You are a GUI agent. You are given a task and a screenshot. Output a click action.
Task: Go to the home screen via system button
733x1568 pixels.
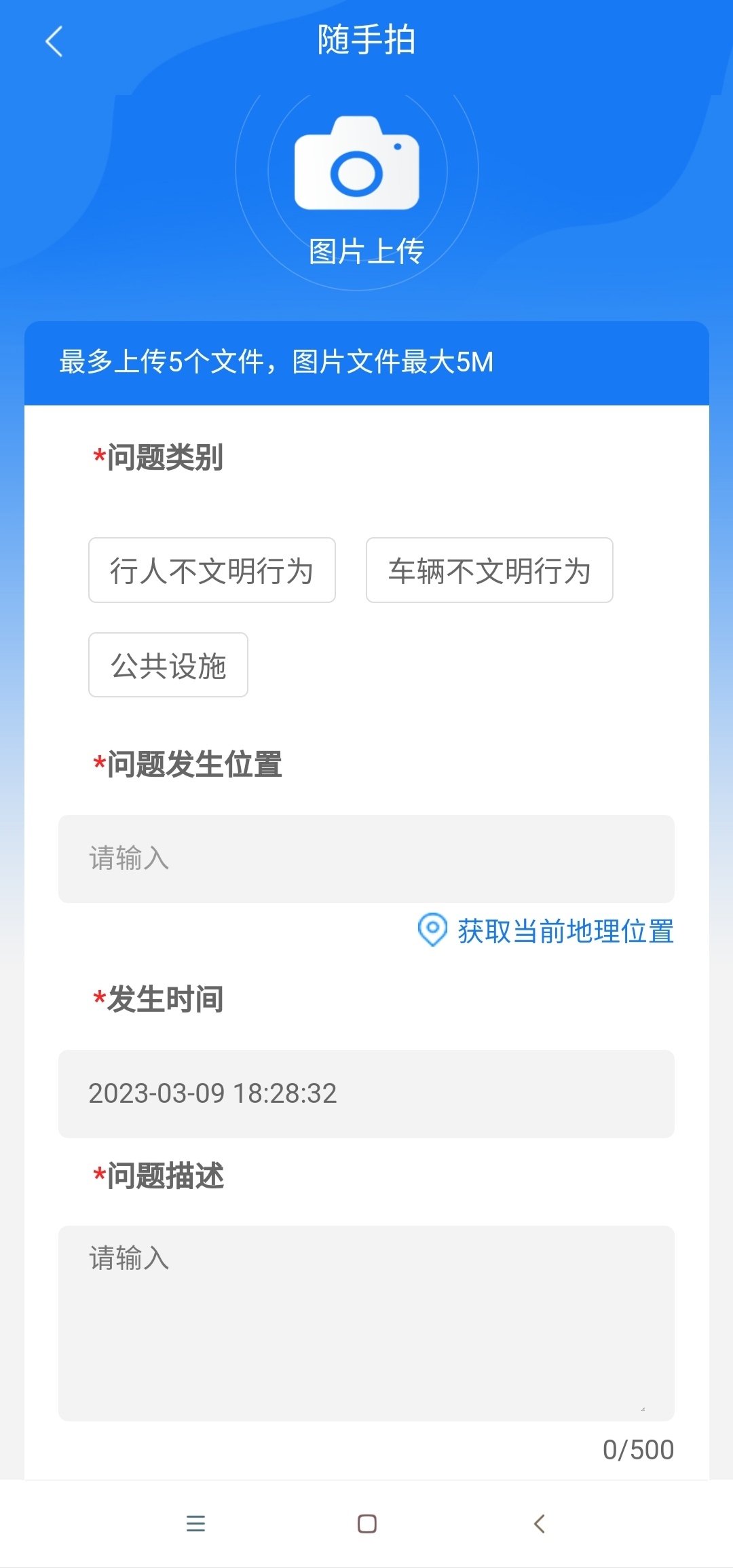pos(367,1523)
